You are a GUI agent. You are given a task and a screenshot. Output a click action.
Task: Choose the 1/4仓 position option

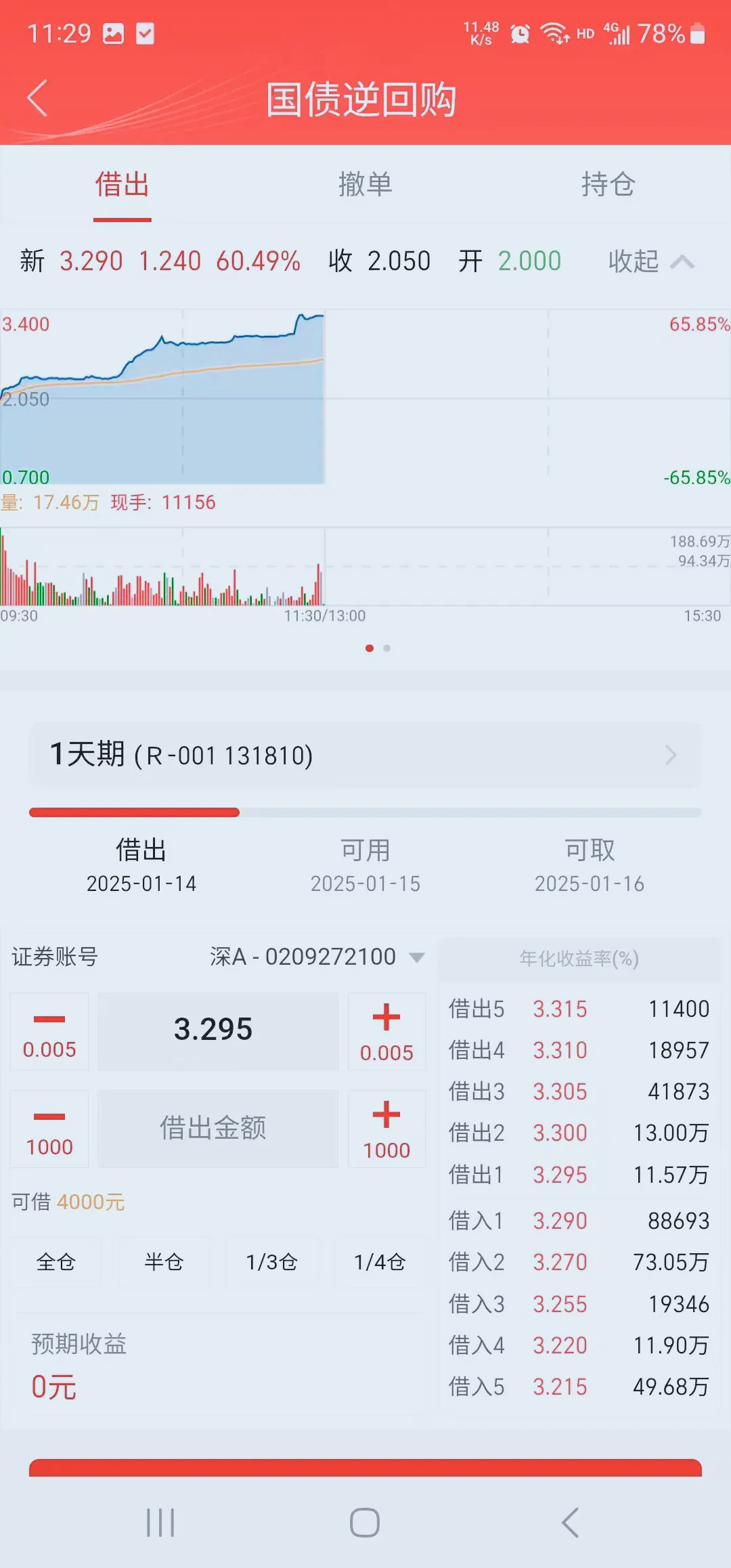point(379,1261)
